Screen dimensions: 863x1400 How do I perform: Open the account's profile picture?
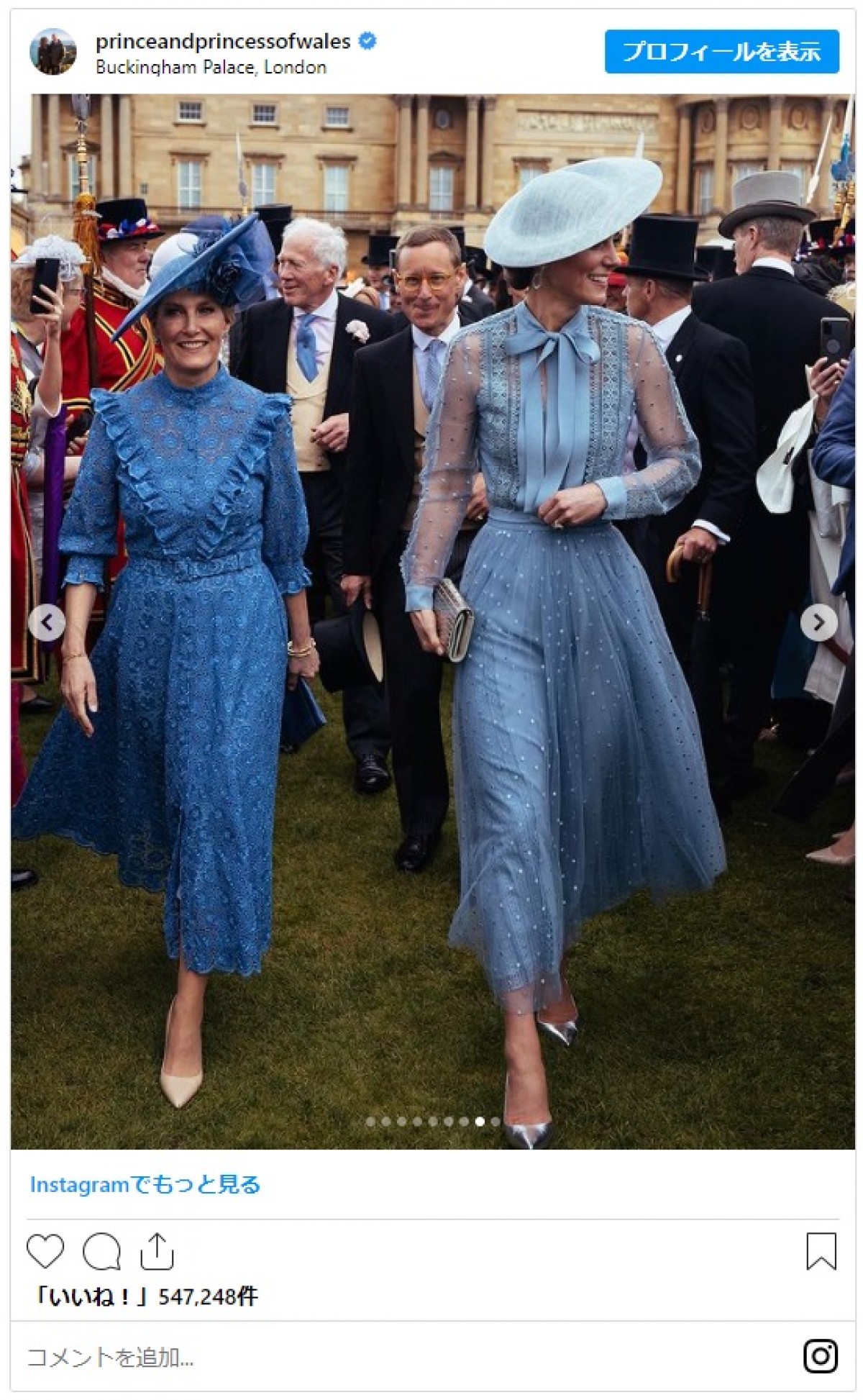52,52
